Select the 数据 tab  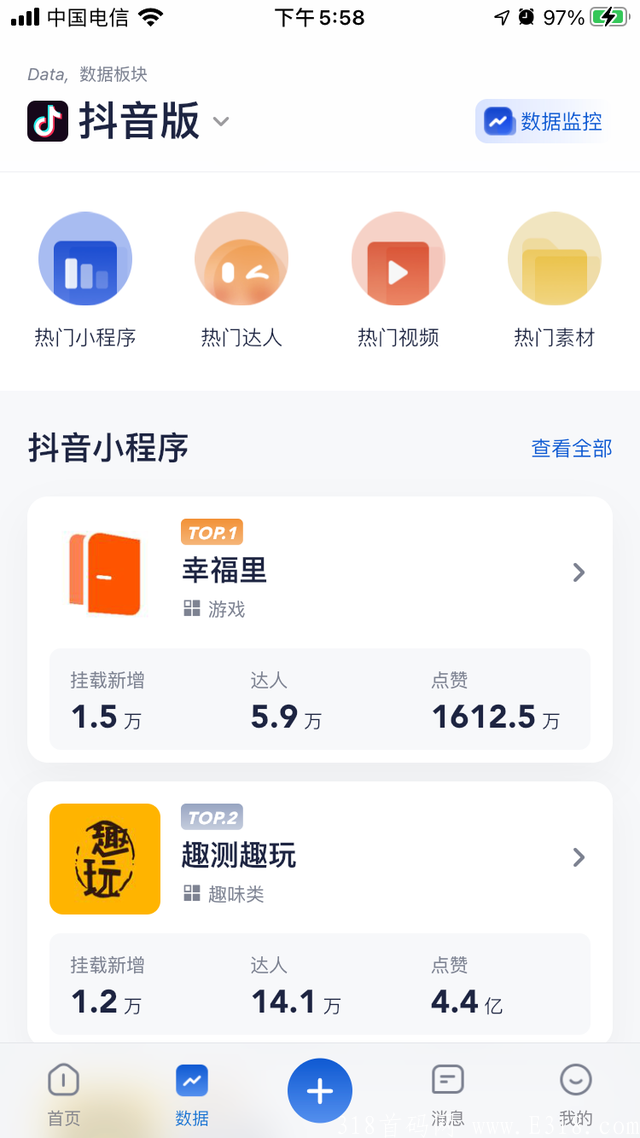[x=192, y=1094]
